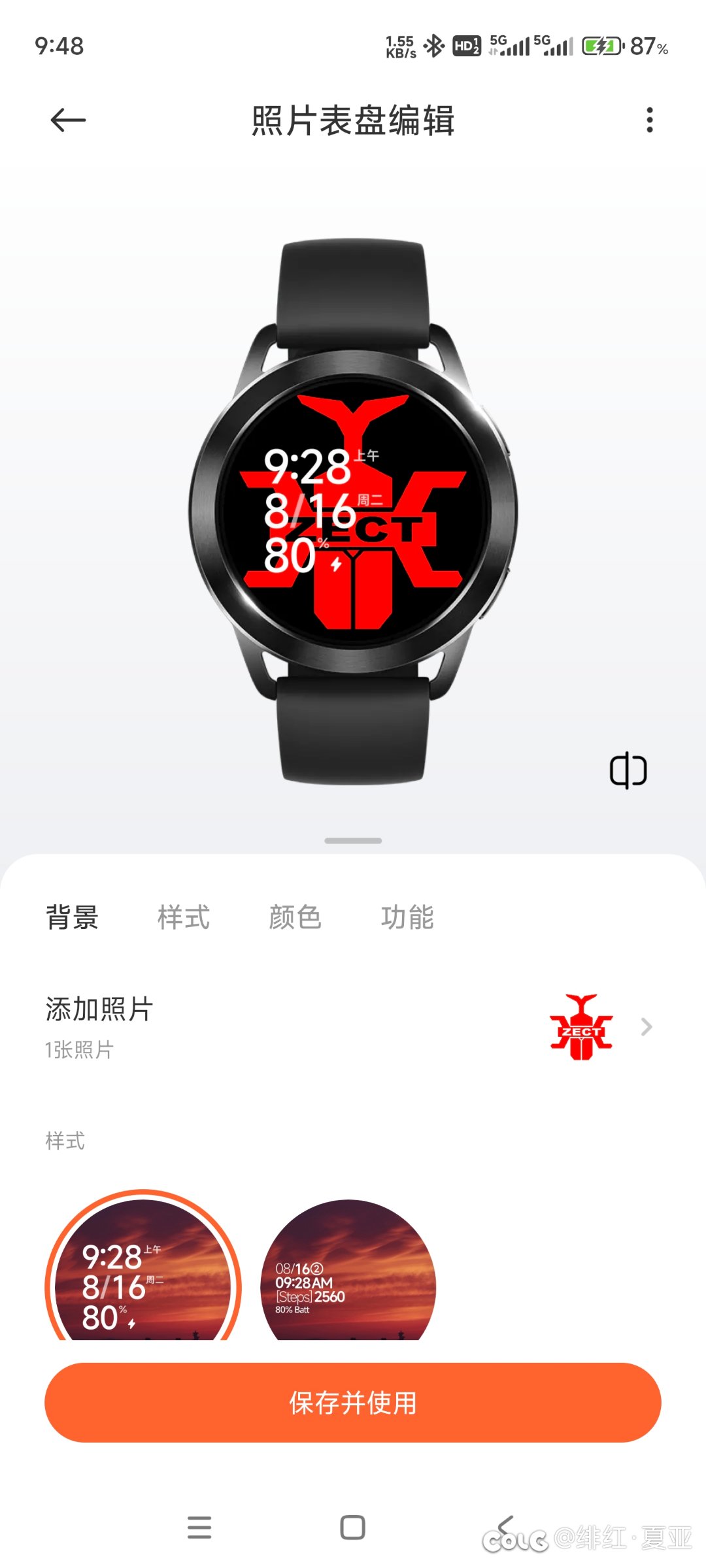Open the three-dot overflow menu
Image resolution: width=706 pixels, height=1568 pixels.
[x=649, y=120]
